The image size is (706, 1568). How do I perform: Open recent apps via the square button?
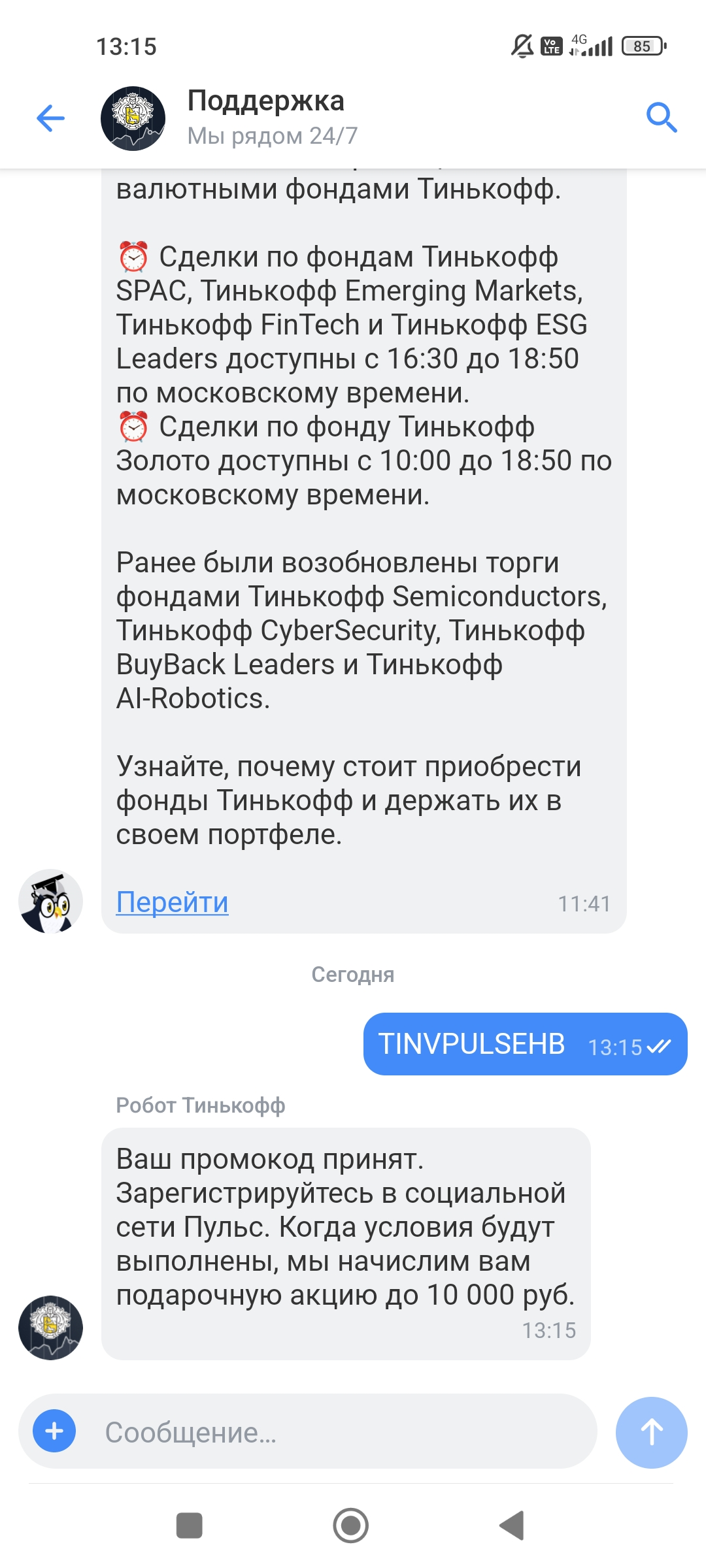pyautogui.click(x=190, y=1526)
